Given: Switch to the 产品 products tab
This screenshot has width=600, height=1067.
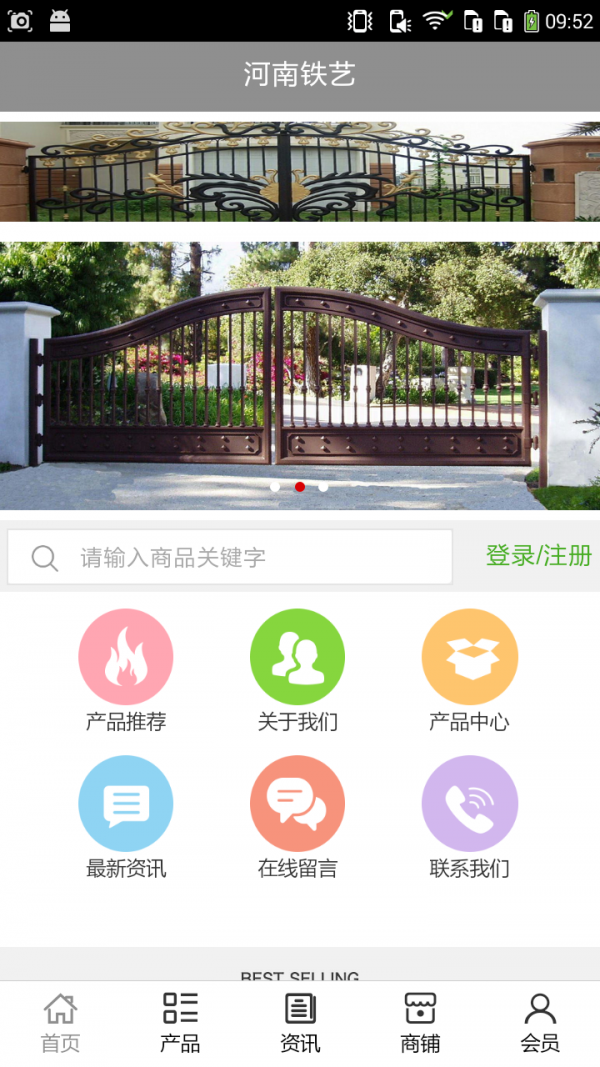Looking at the screenshot, I should pos(180,1023).
